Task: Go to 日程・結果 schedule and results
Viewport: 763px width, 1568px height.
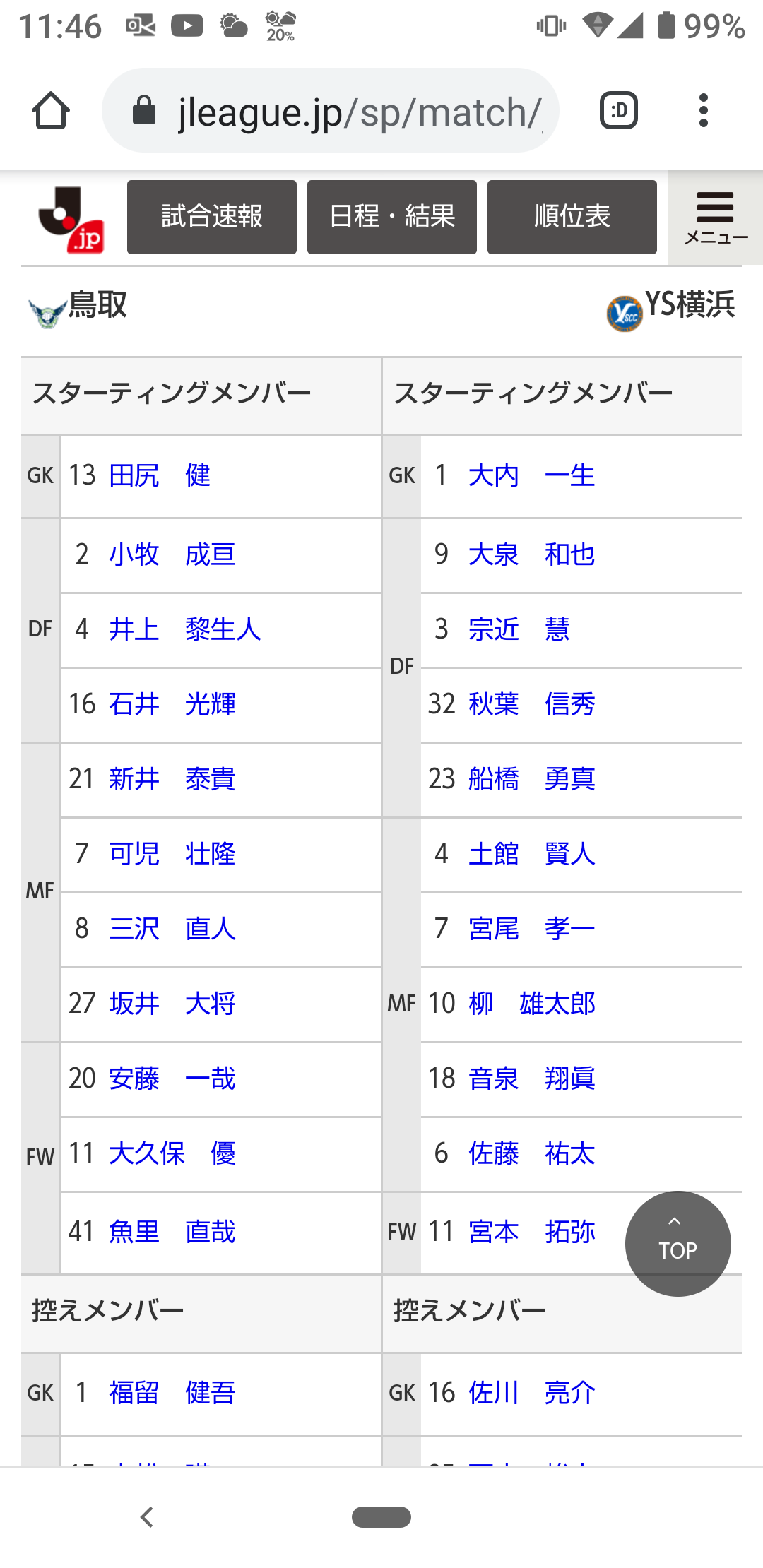Action: [x=392, y=217]
